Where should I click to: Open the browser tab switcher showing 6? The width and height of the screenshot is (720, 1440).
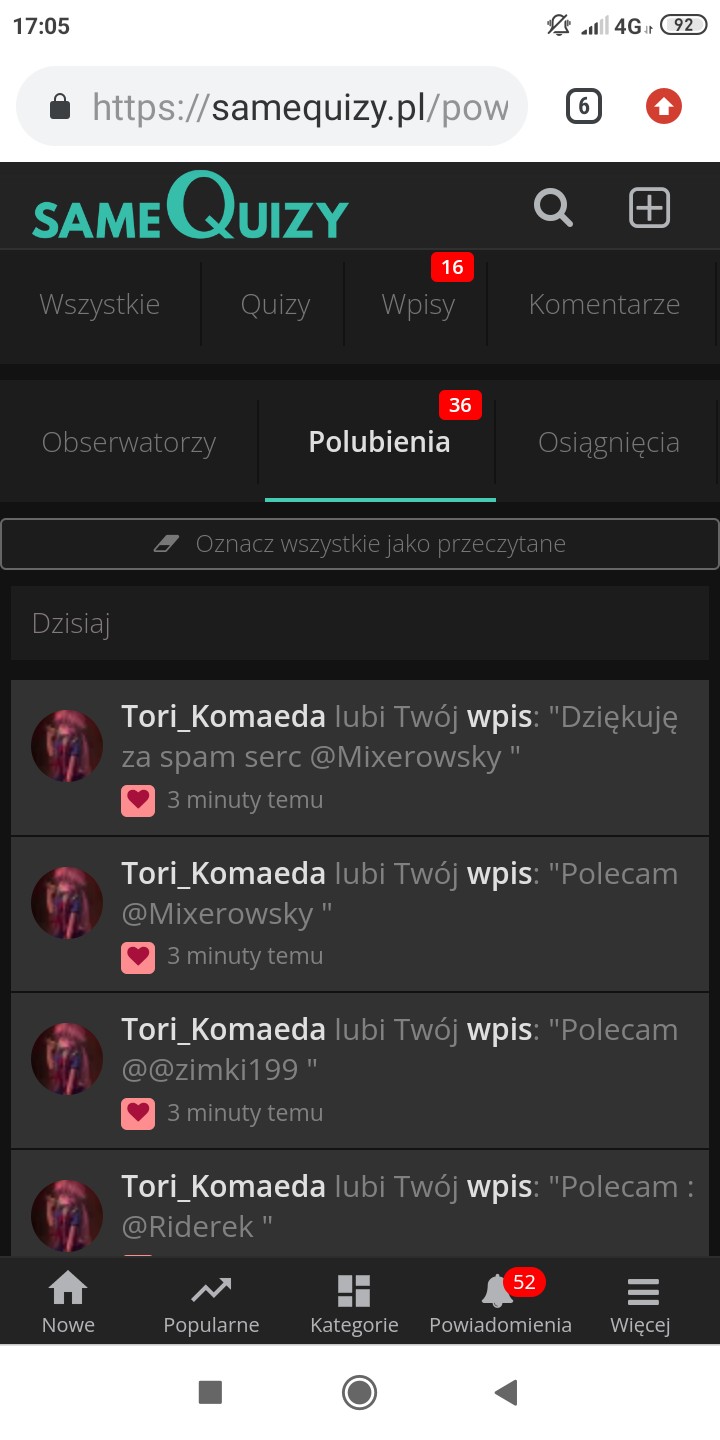point(584,106)
